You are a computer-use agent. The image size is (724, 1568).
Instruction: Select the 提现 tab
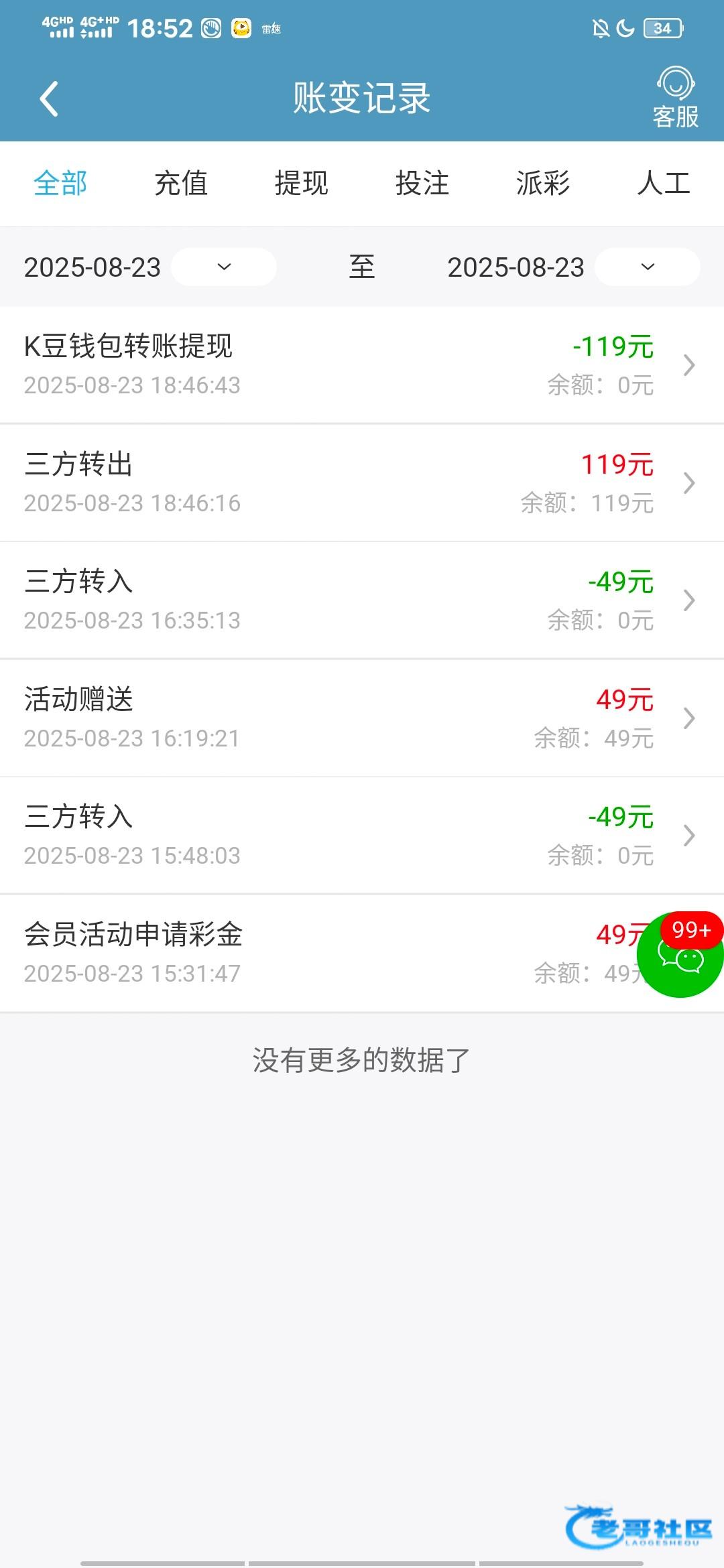[x=302, y=183]
